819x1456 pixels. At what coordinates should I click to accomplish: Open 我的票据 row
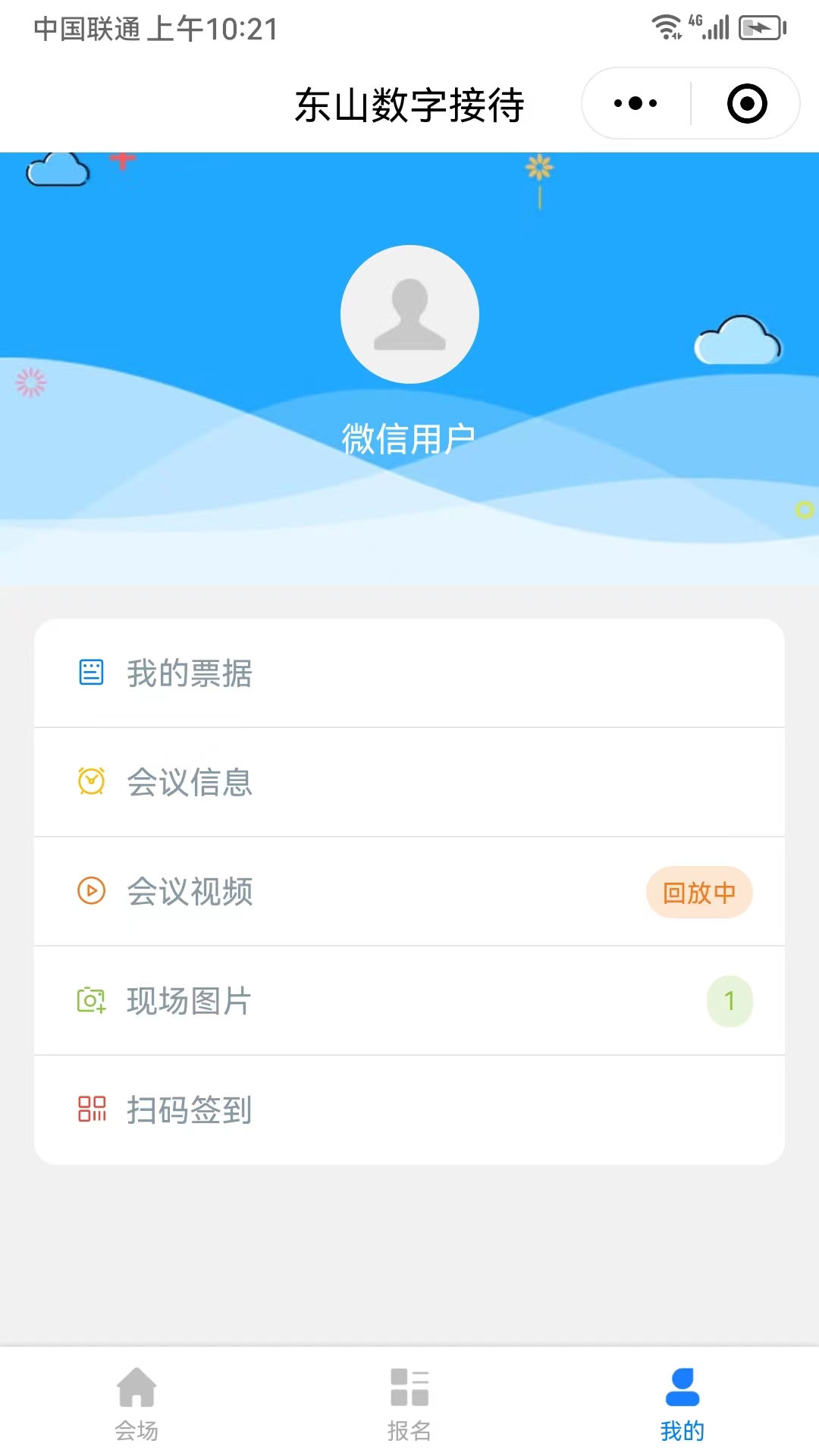coord(409,673)
